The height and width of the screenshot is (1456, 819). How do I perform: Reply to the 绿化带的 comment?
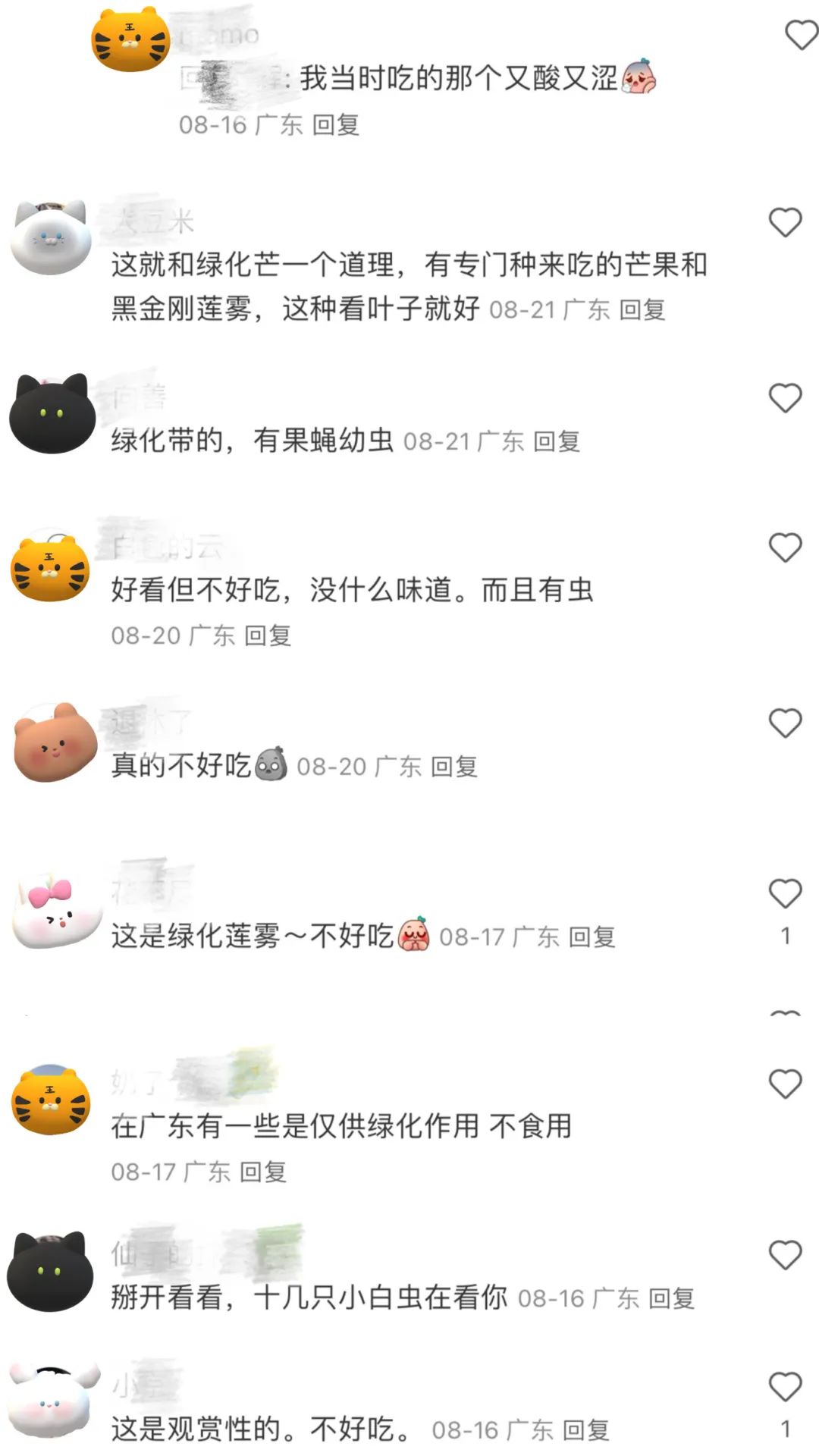pyautogui.click(x=557, y=441)
